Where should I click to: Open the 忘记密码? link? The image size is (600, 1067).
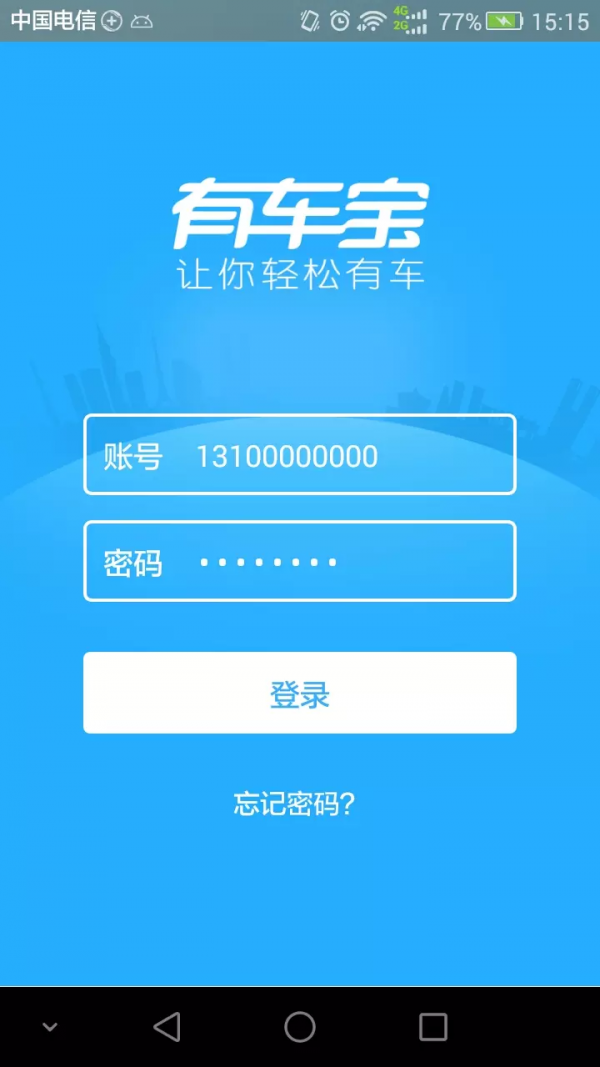294,804
